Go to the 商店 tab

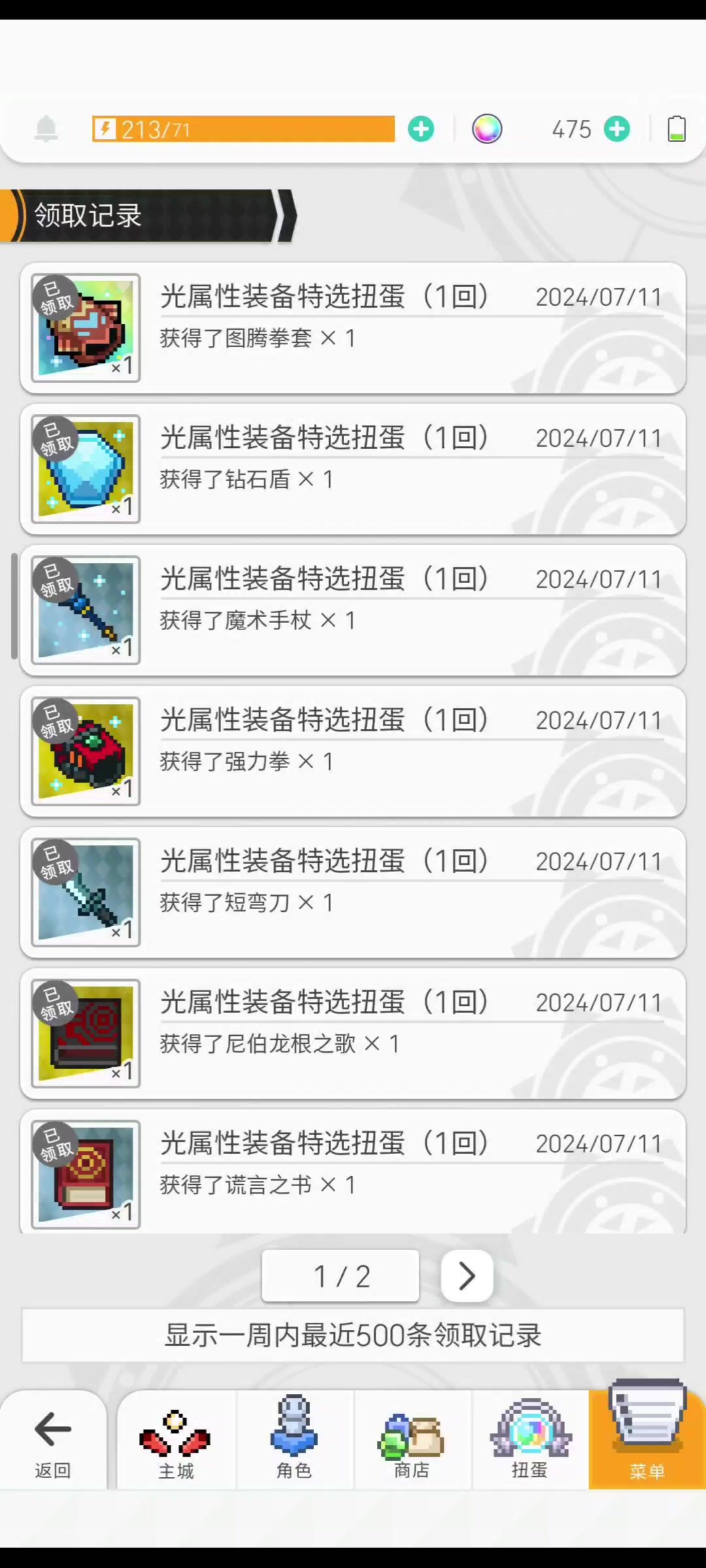point(412,1441)
